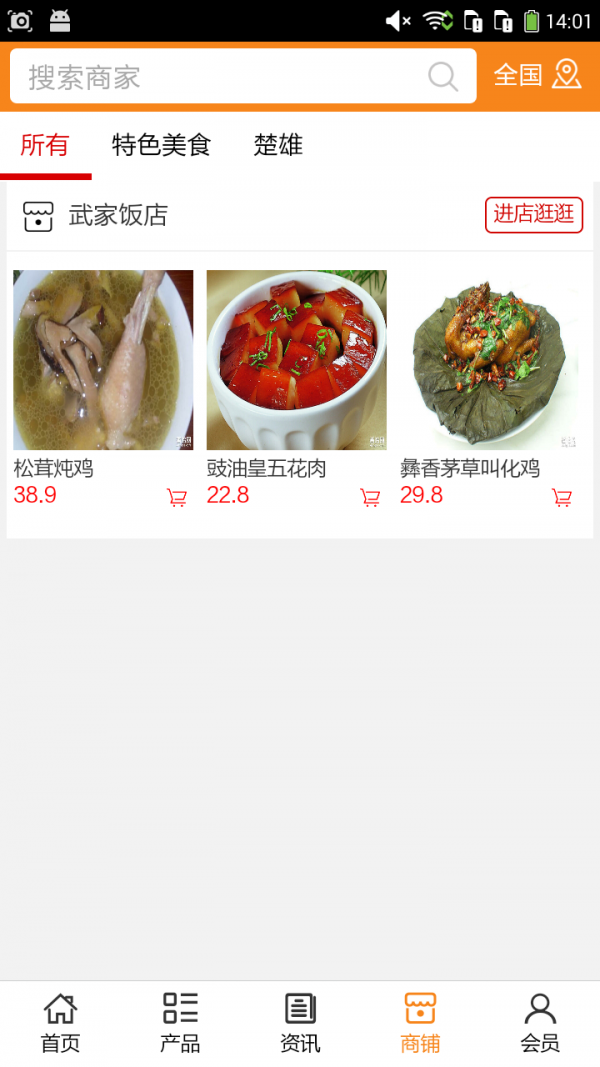Tap the 搜索商家 search field
Screen dimensions: 600x1067
tap(220, 77)
